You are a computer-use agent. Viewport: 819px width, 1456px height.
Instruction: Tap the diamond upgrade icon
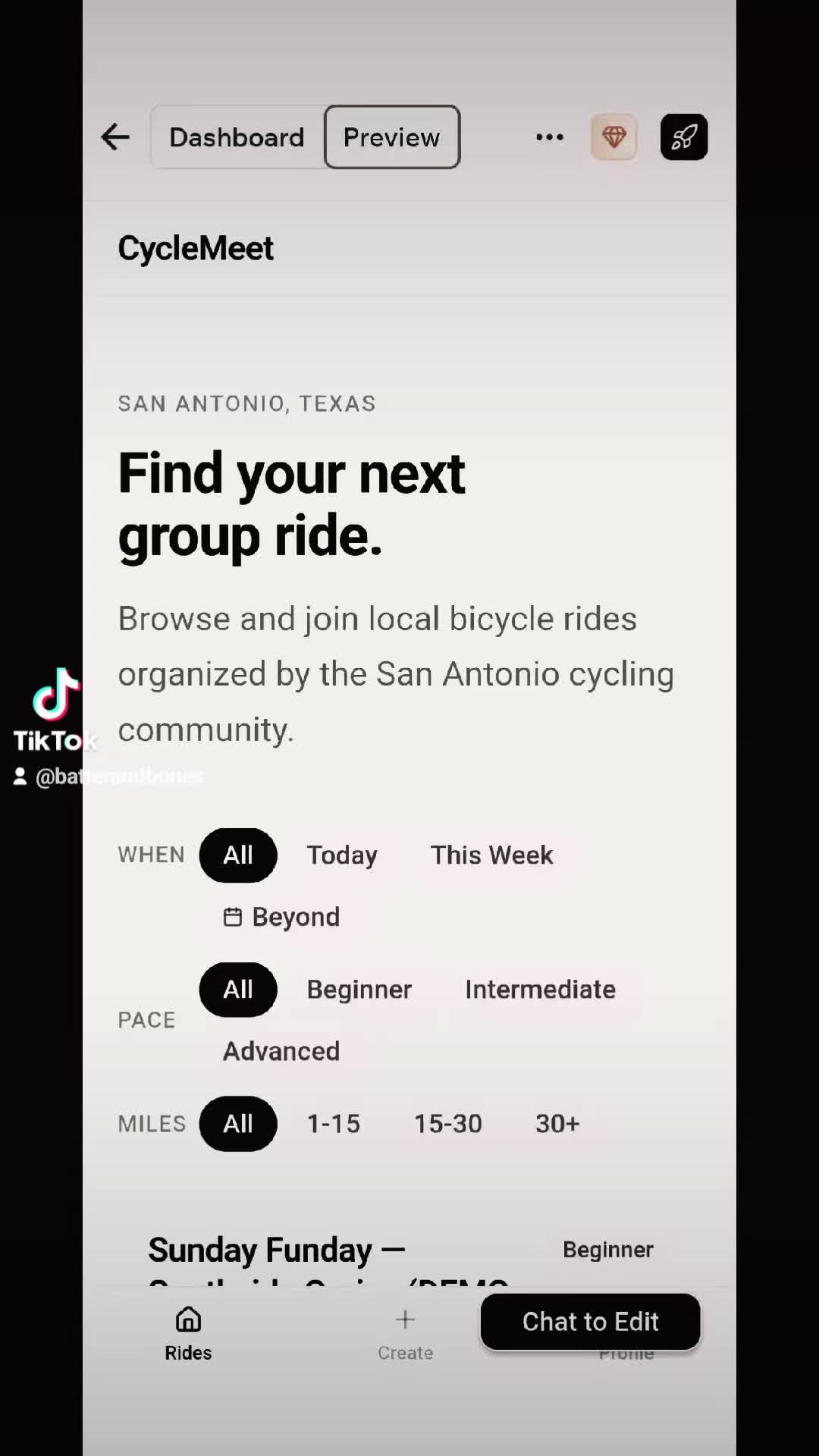point(613,137)
